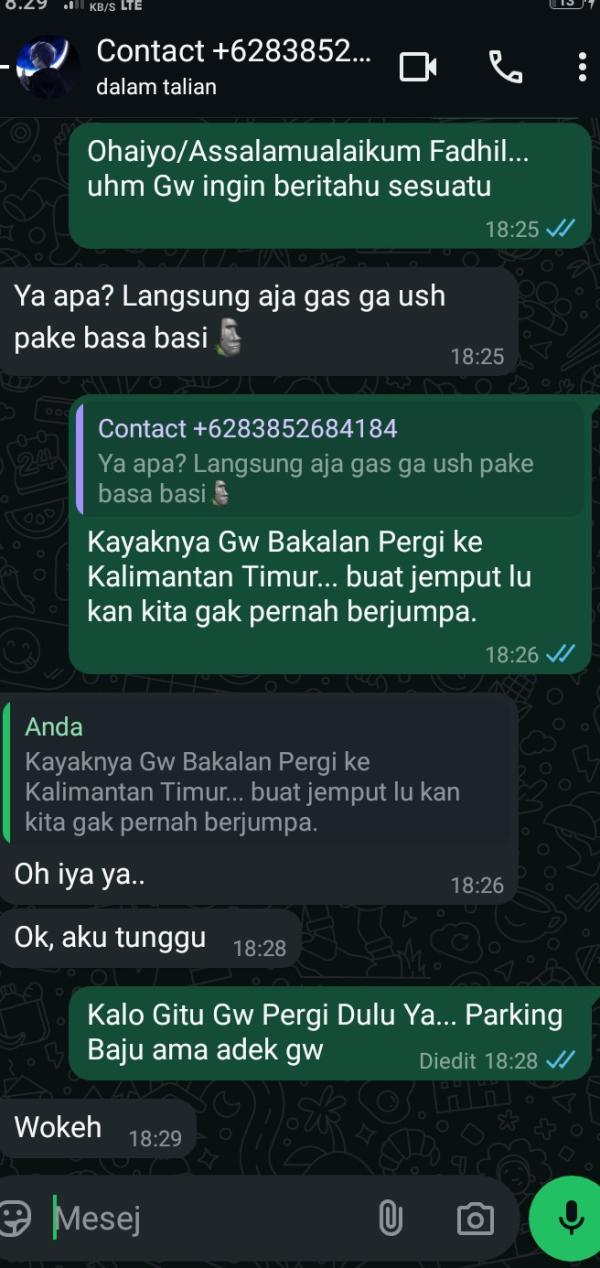Open the three-dot overflow menu
Screen dimensions: 600x1268
tap(582, 67)
